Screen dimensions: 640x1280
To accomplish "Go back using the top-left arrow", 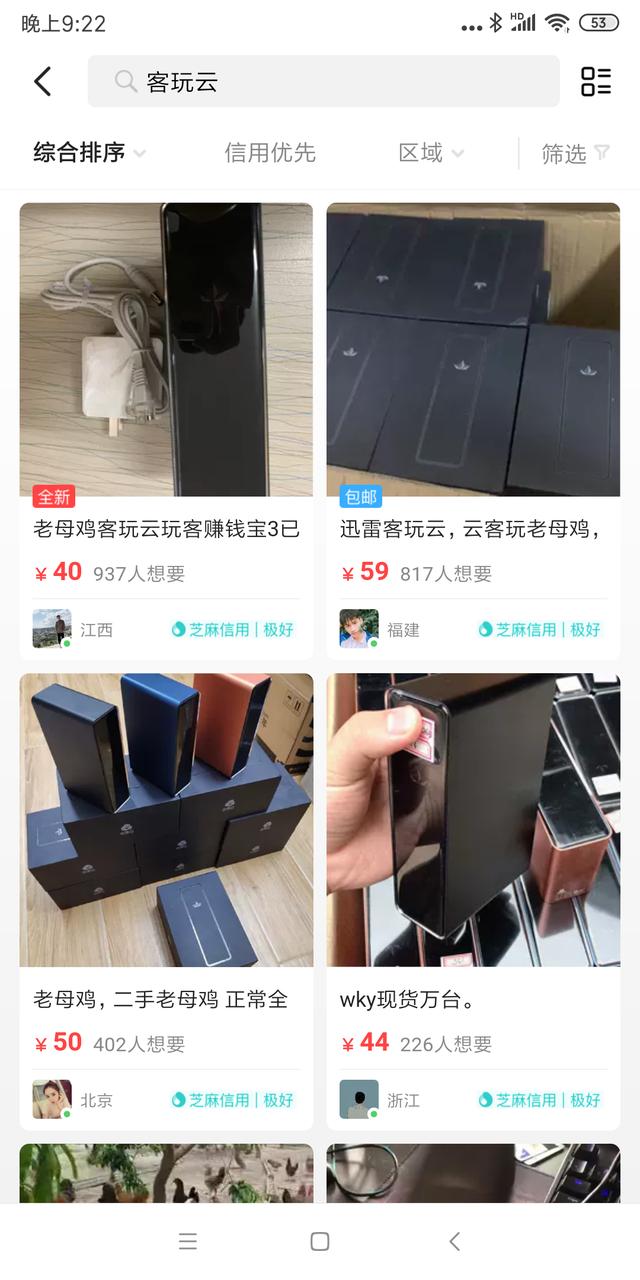I will (42, 81).
